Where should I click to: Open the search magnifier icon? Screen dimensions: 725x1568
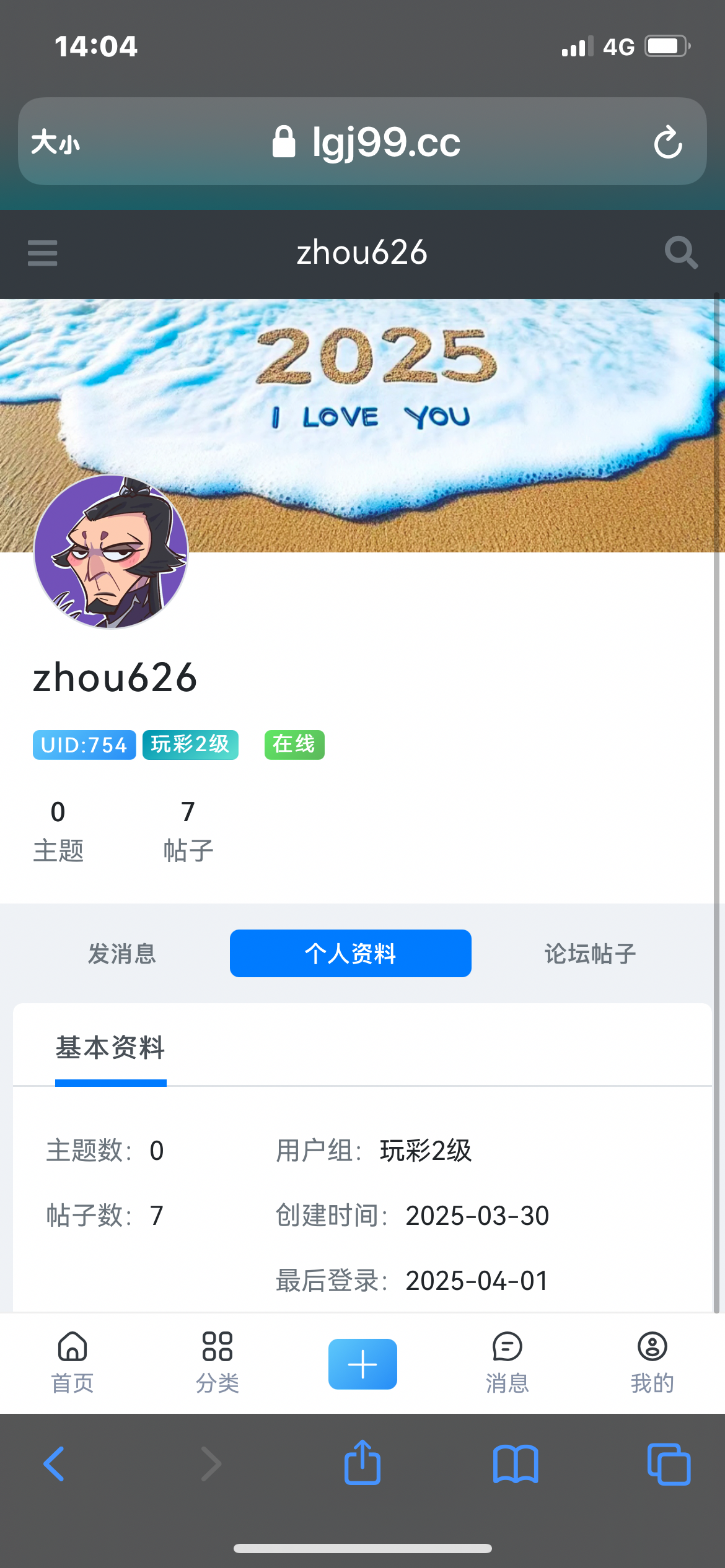click(681, 253)
